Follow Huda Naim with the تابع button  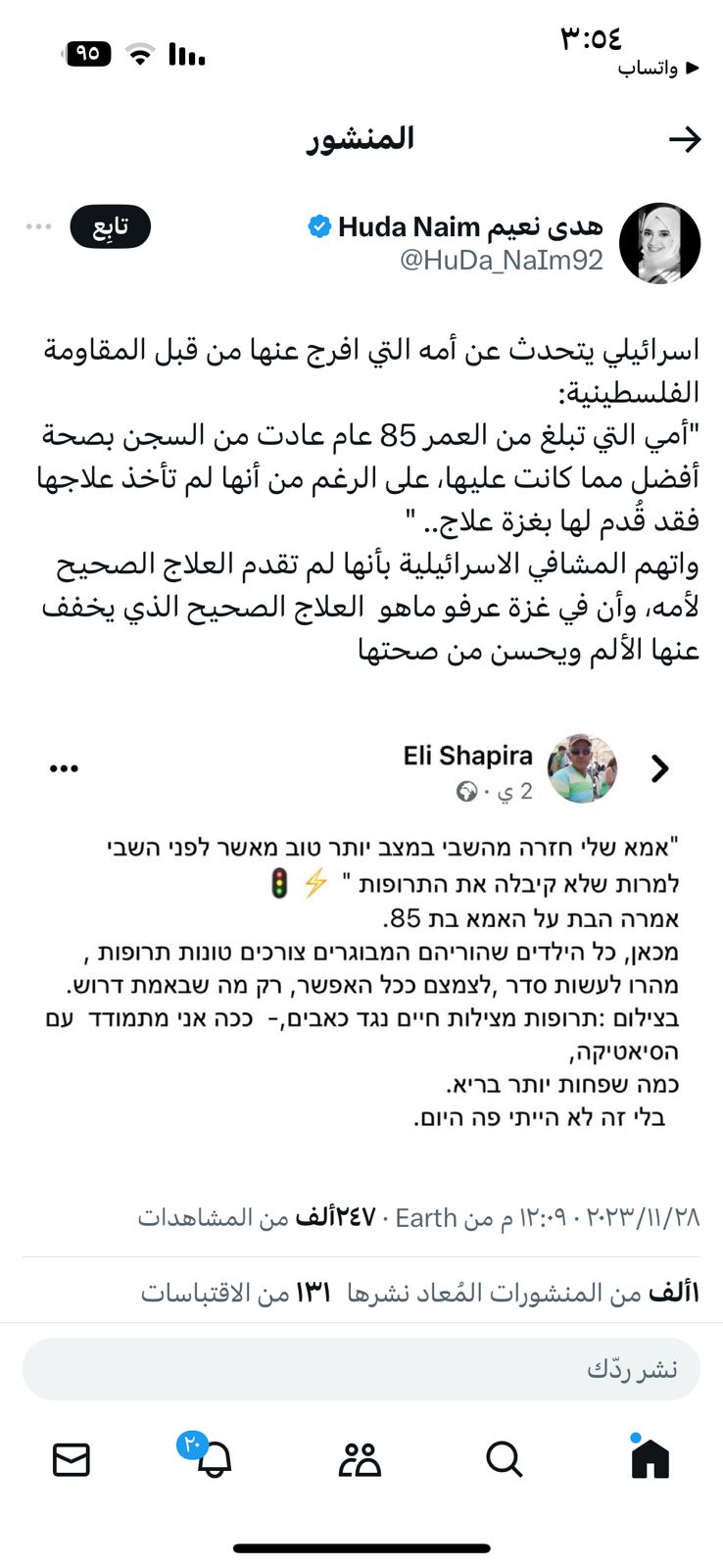(110, 227)
